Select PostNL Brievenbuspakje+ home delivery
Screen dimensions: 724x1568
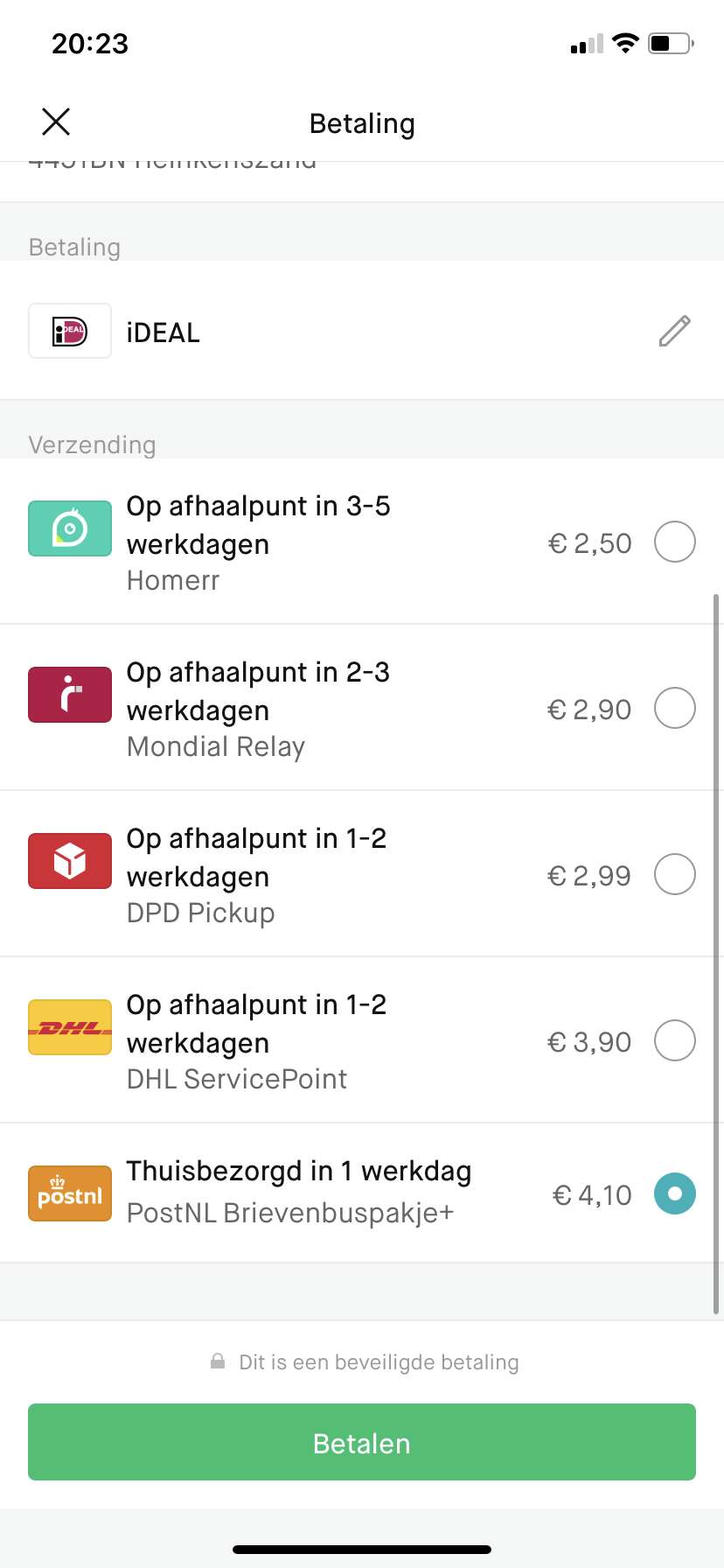click(362, 1193)
